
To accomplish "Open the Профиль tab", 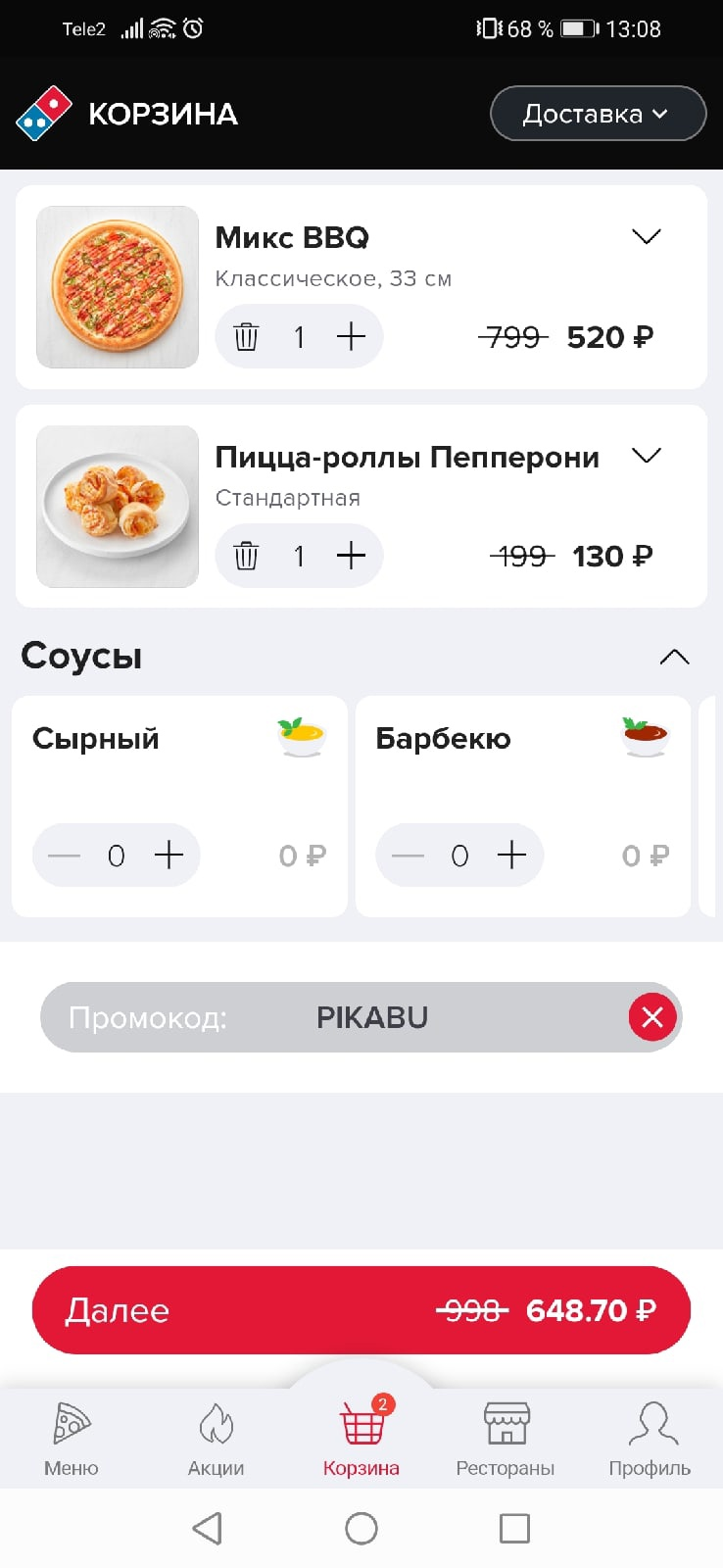I will coord(650,1439).
